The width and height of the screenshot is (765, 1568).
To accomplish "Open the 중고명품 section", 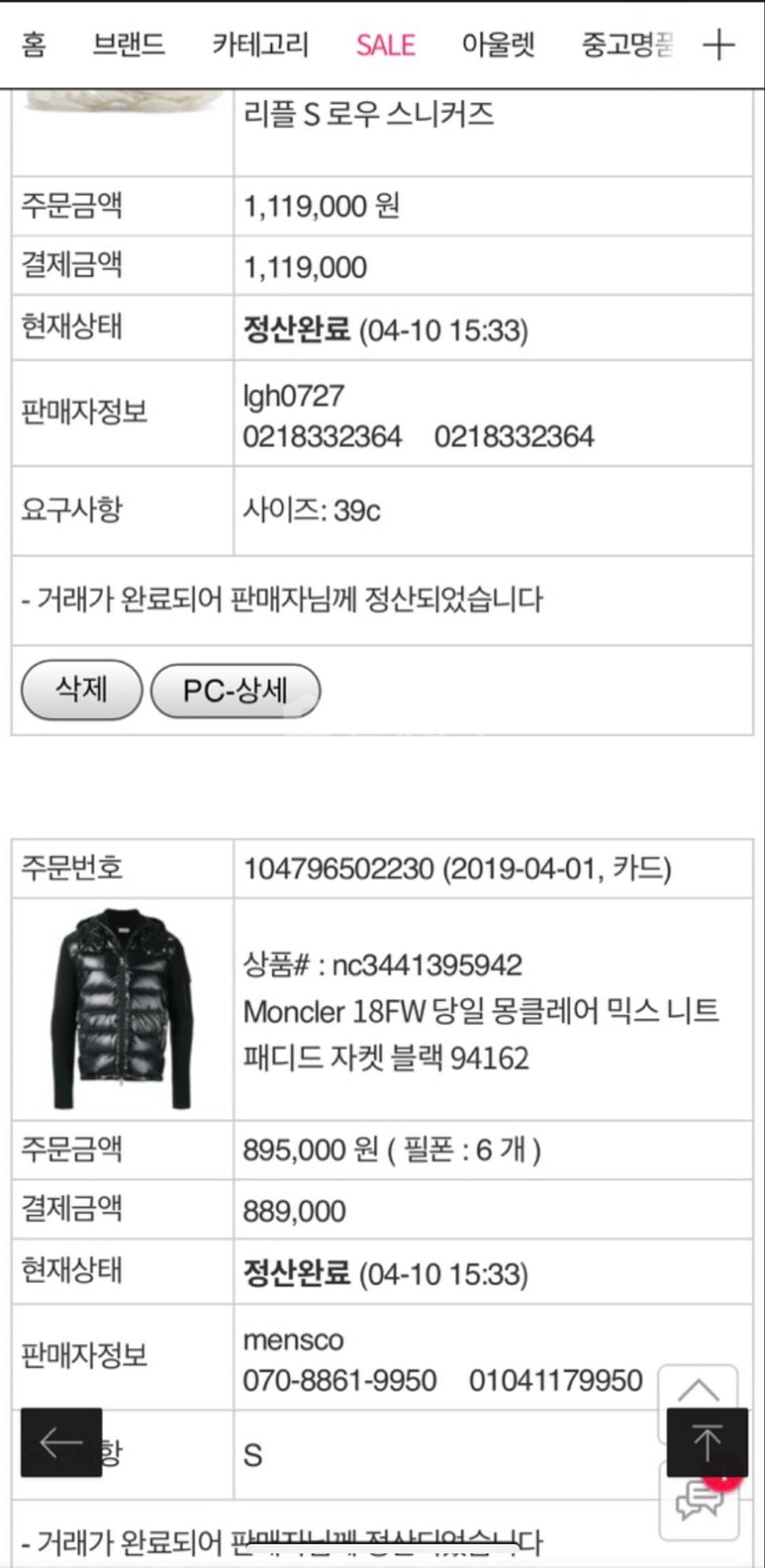I will (627, 44).
